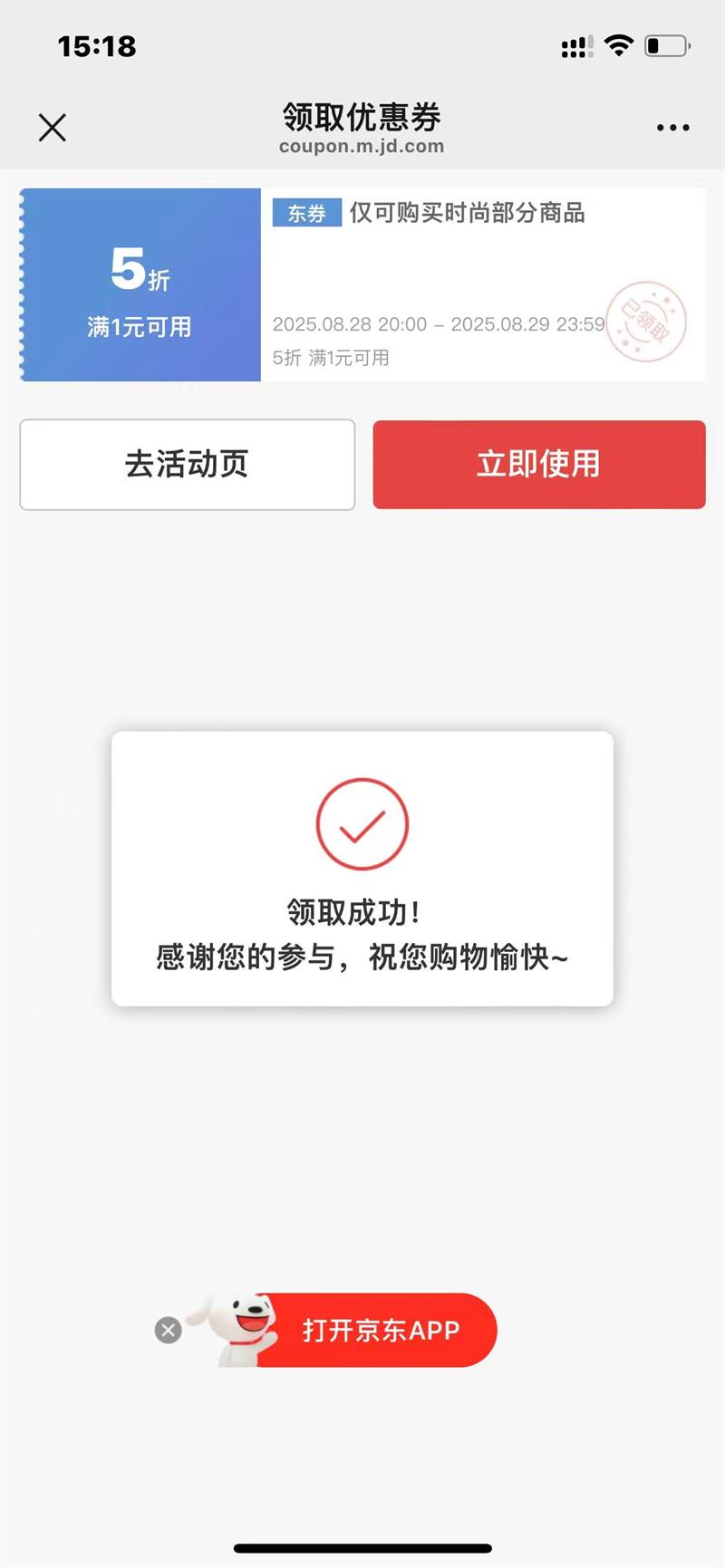Screen dimensions: 725x1568
Task: Close the coupon page with the X icon
Action: tap(53, 128)
